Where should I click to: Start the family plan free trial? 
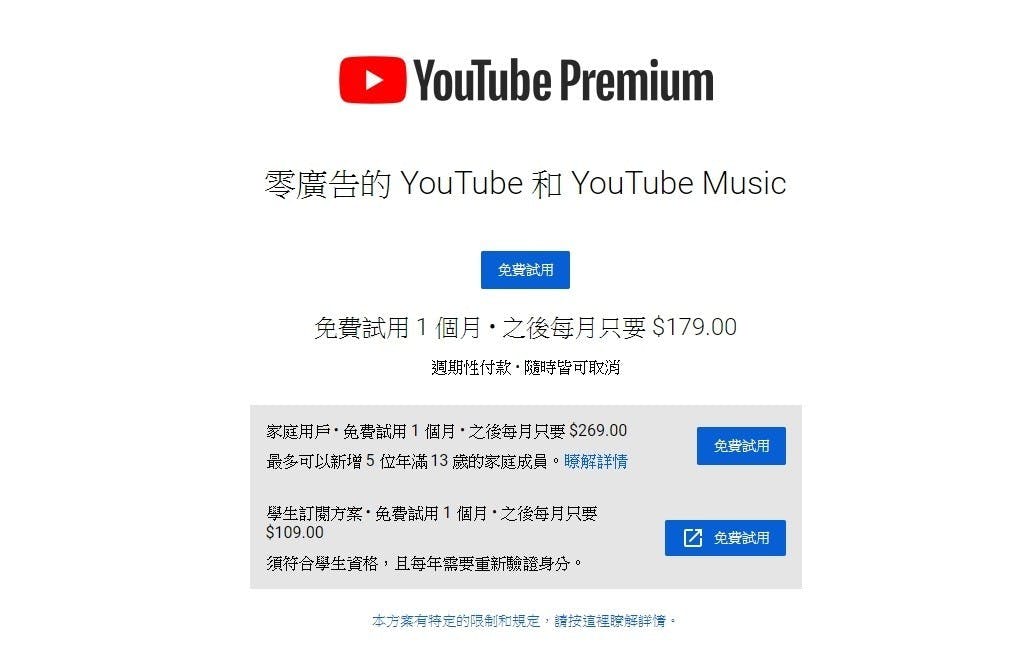tap(741, 446)
